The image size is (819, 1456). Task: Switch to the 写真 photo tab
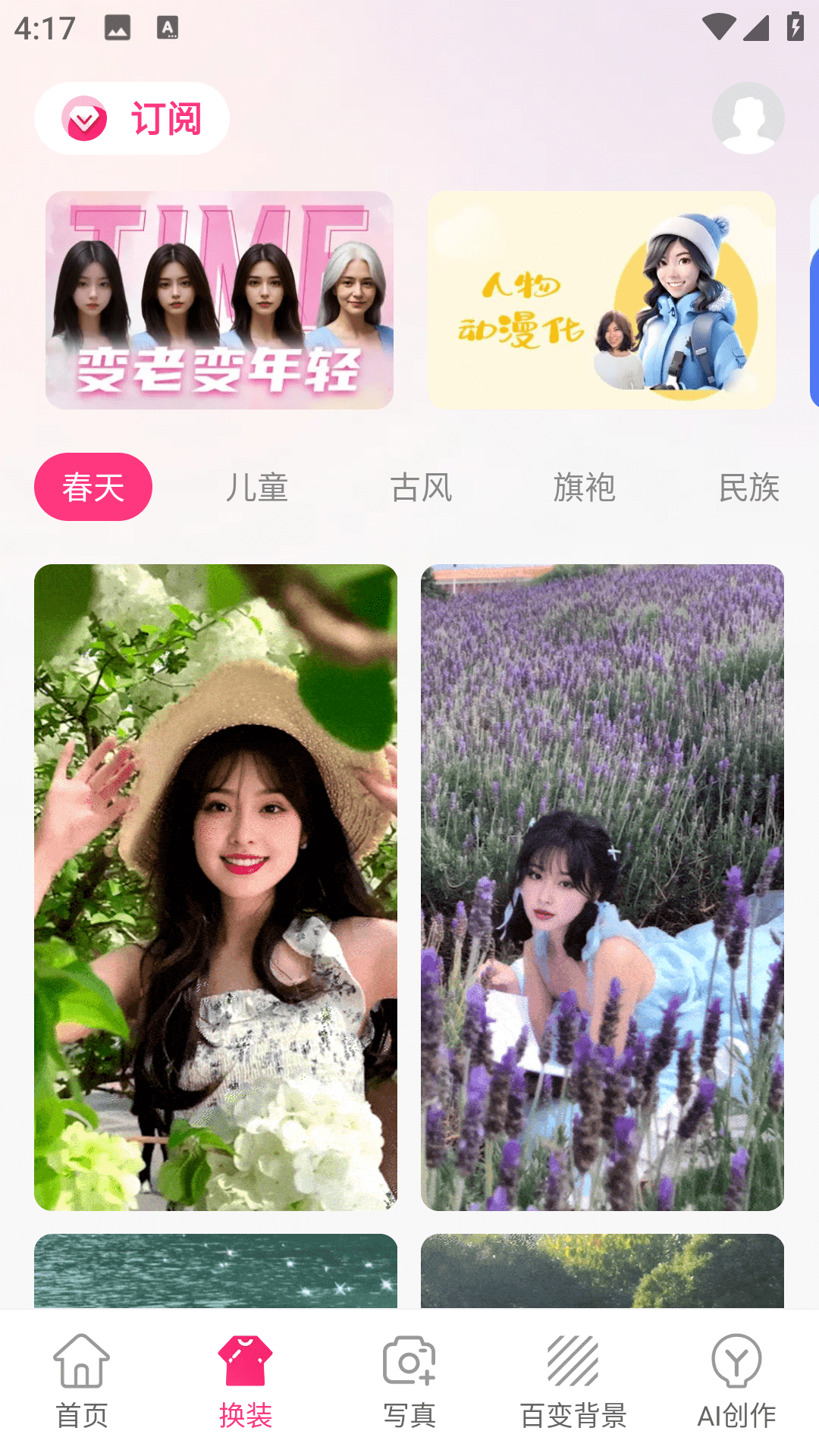[409, 1382]
